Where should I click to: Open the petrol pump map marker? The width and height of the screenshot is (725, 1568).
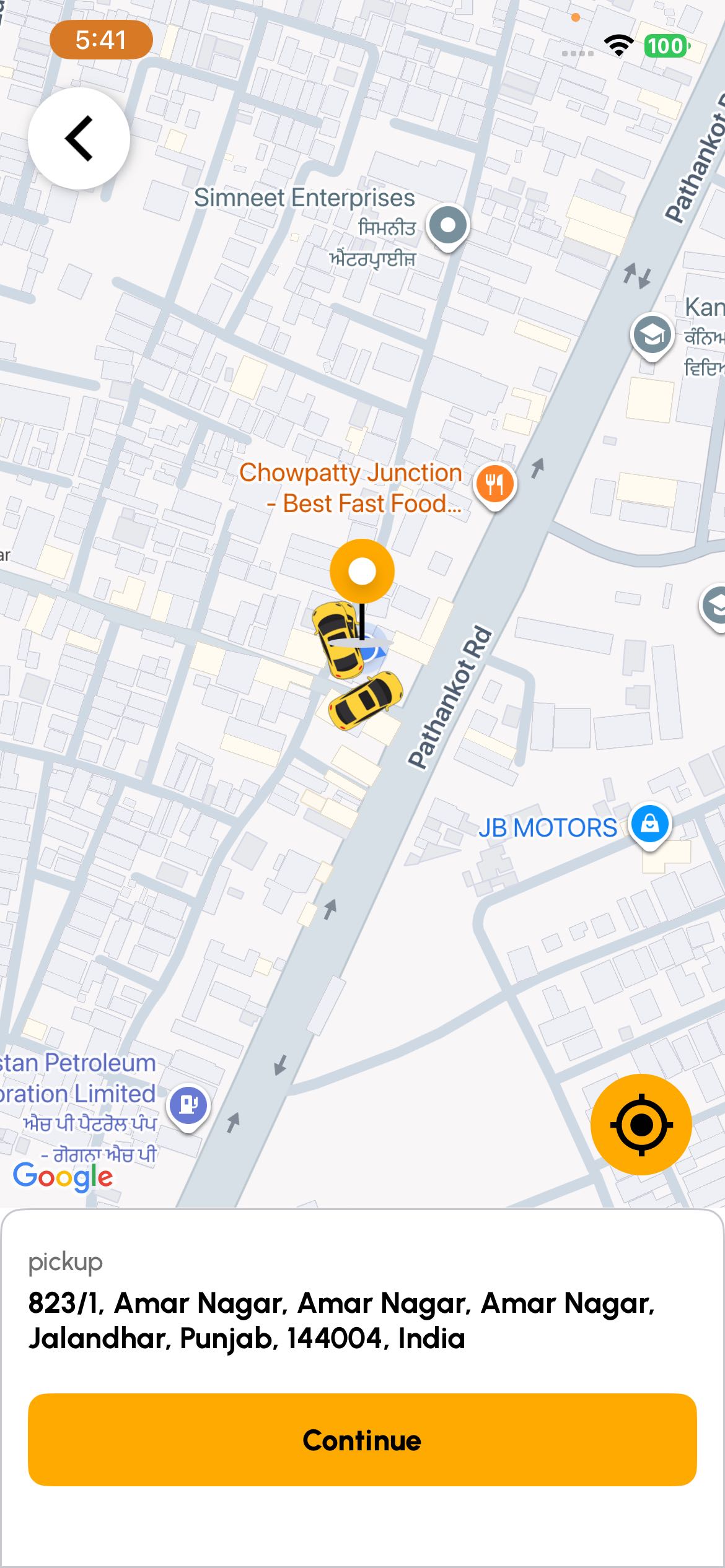(188, 1105)
